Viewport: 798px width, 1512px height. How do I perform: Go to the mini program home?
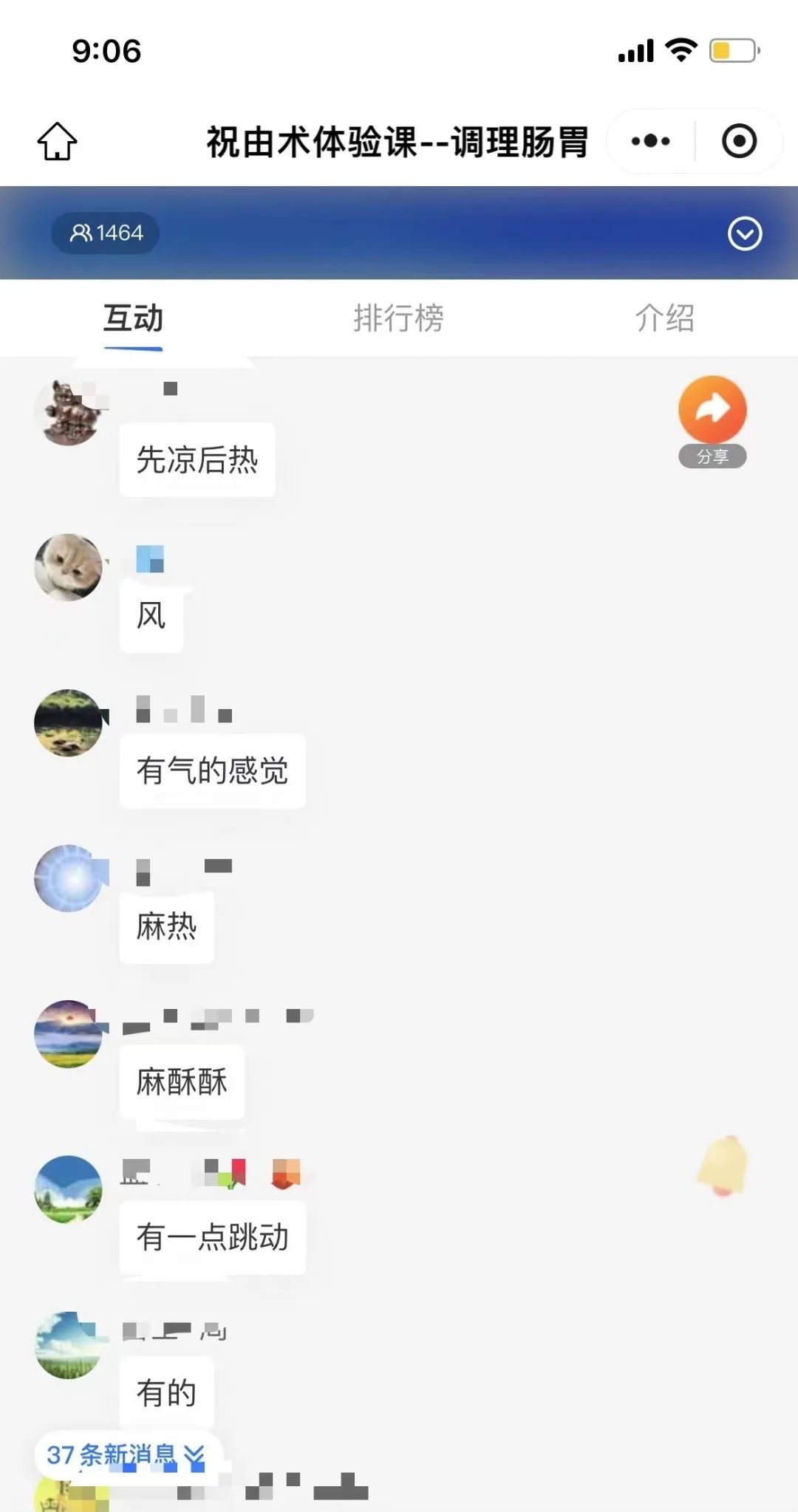click(57, 141)
